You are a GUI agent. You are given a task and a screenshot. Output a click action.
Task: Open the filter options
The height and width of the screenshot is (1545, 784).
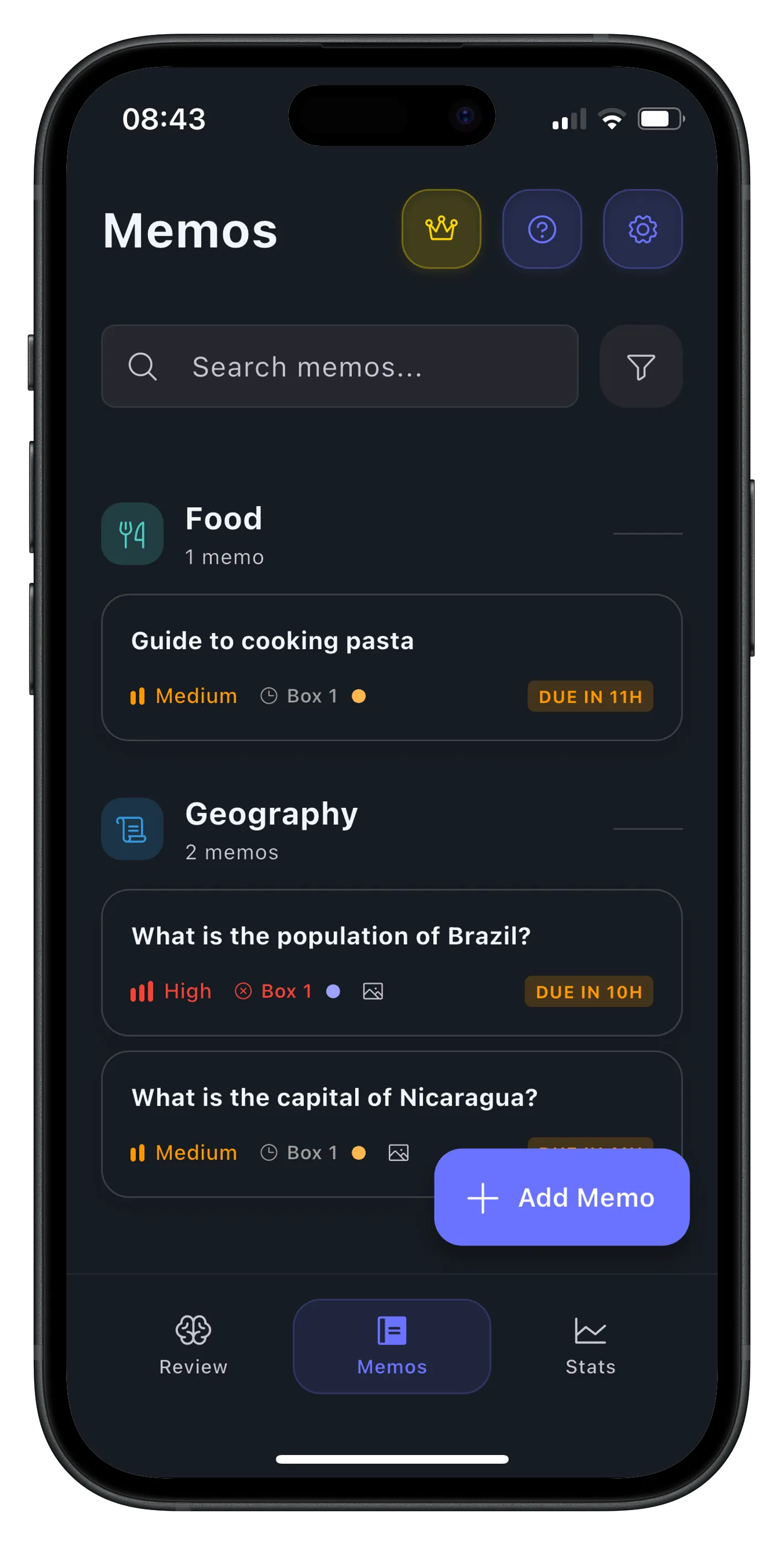(x=641, y=366)
